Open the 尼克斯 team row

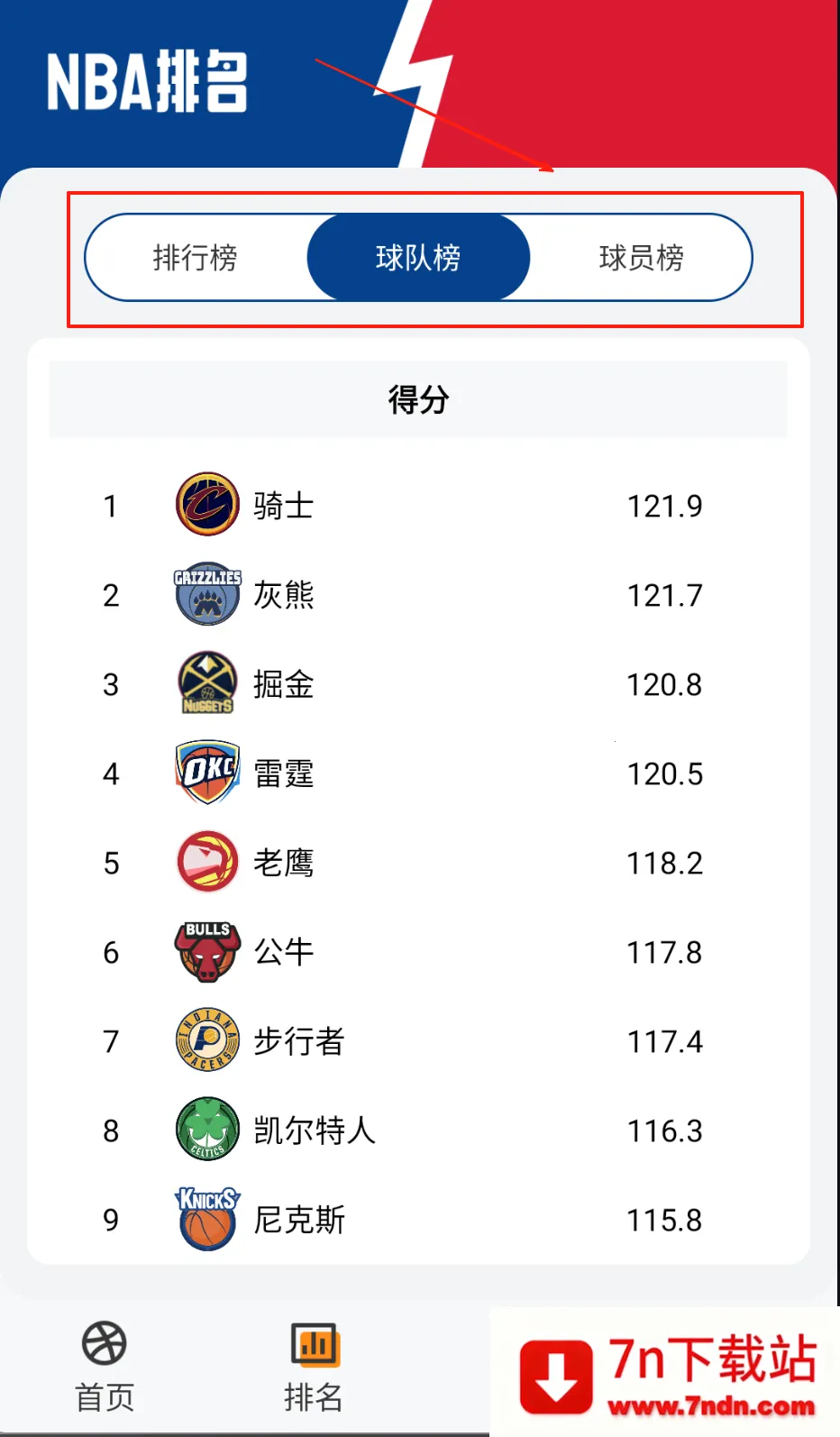(418, 1220)
